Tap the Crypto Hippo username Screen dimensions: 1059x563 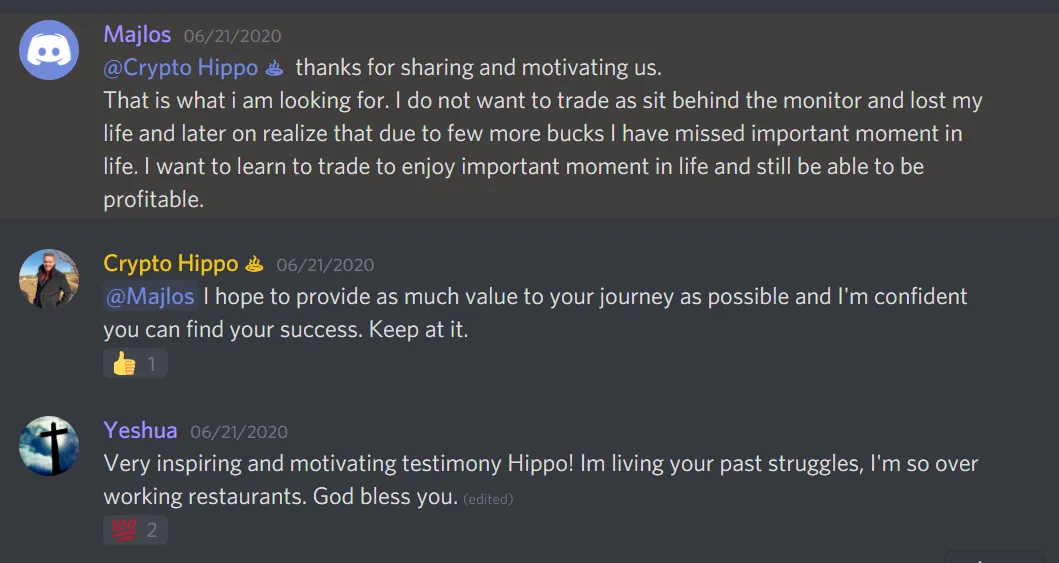pyautogui.click(x=170, y=264)
